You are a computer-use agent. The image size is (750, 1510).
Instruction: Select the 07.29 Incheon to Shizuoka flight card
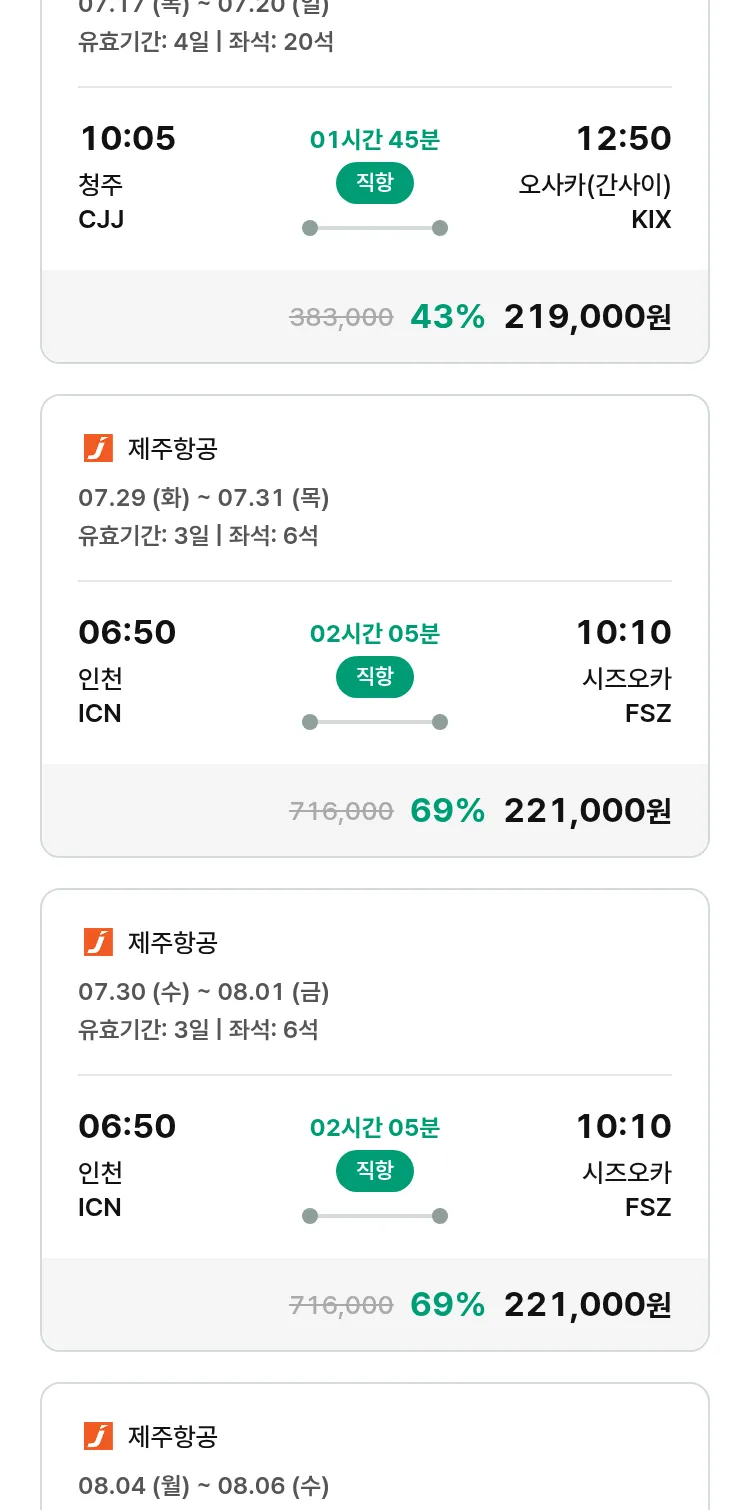point(375,626)
